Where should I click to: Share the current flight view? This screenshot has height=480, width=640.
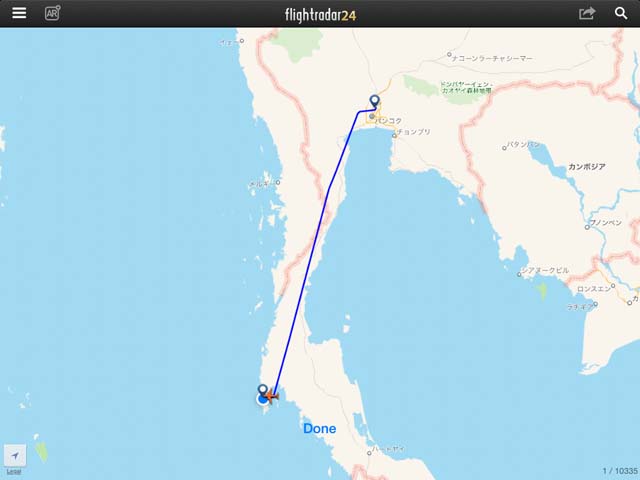point(587,13)
